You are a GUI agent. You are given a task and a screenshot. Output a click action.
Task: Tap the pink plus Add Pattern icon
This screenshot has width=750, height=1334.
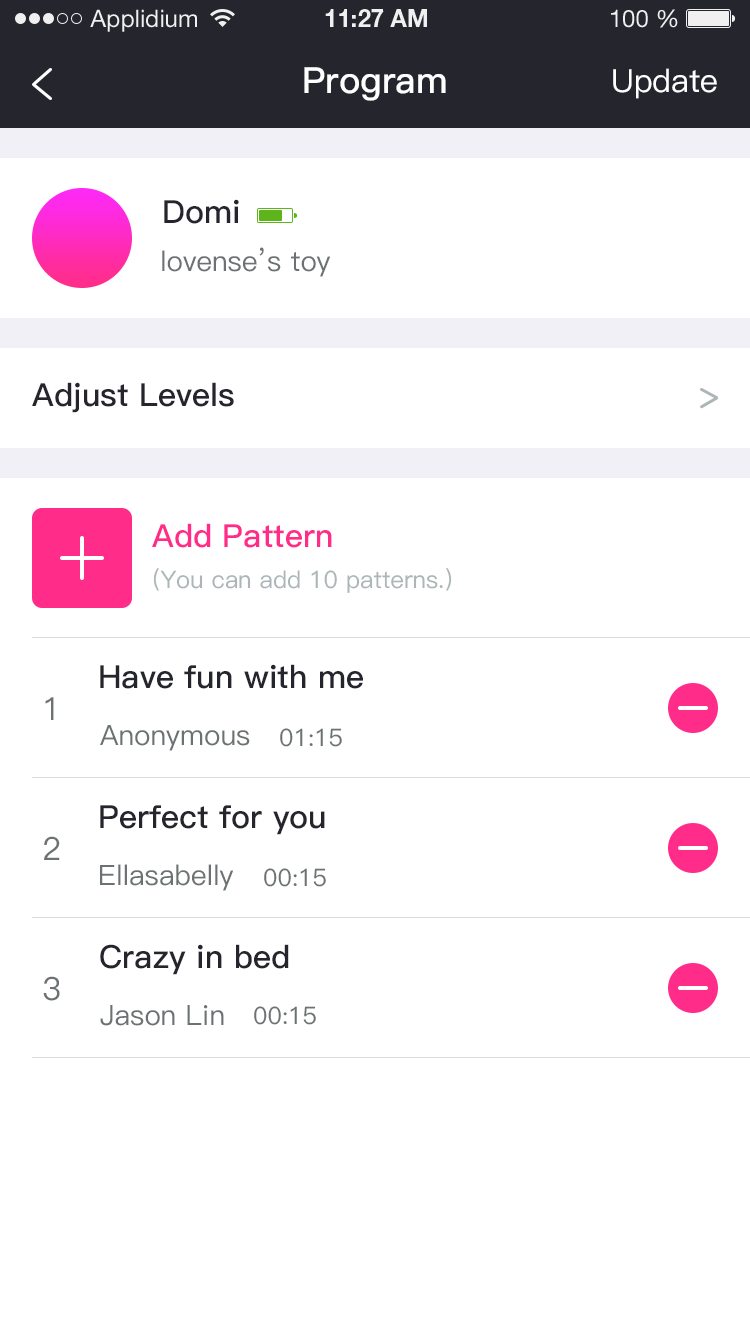(x=81, y=557)
